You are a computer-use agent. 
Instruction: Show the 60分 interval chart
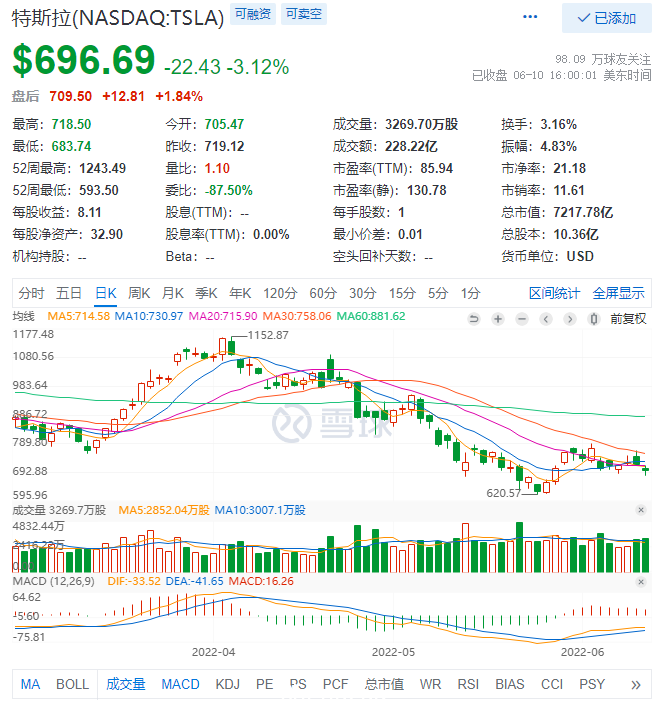pos(323,293)
